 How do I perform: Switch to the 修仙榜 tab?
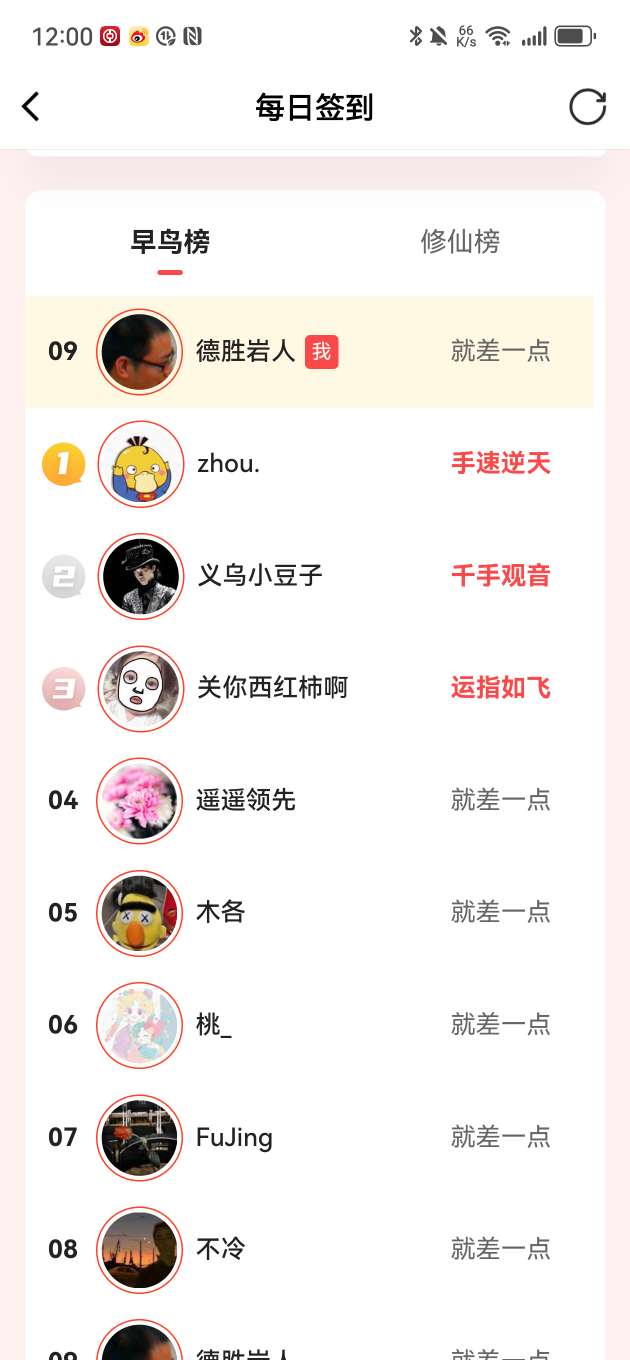point(460,242)
